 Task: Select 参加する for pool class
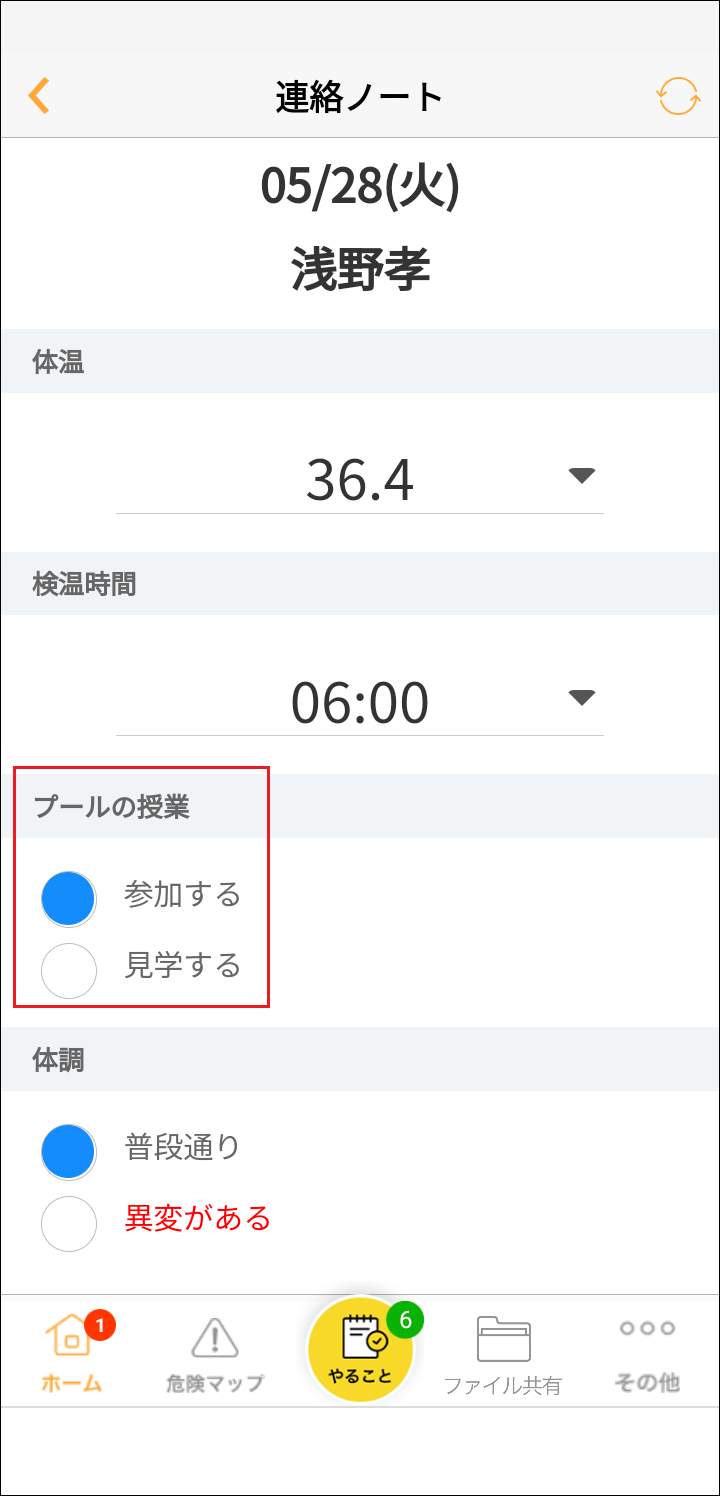(x=69, y=898)
